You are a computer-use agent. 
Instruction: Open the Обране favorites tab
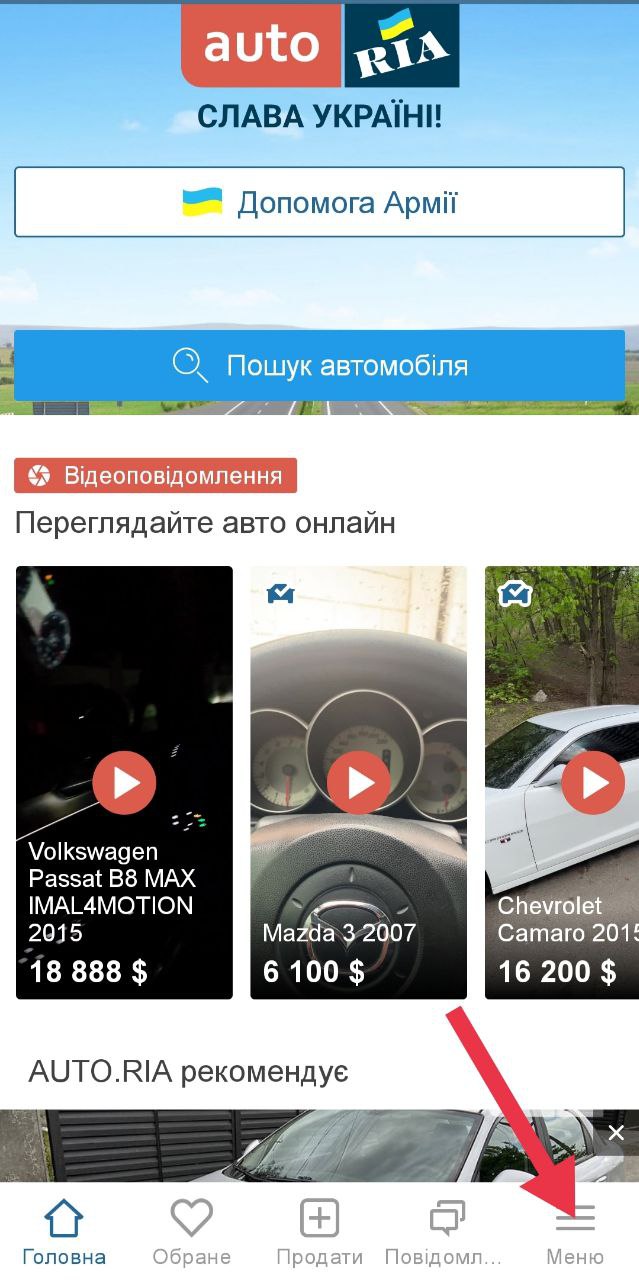191,1232
